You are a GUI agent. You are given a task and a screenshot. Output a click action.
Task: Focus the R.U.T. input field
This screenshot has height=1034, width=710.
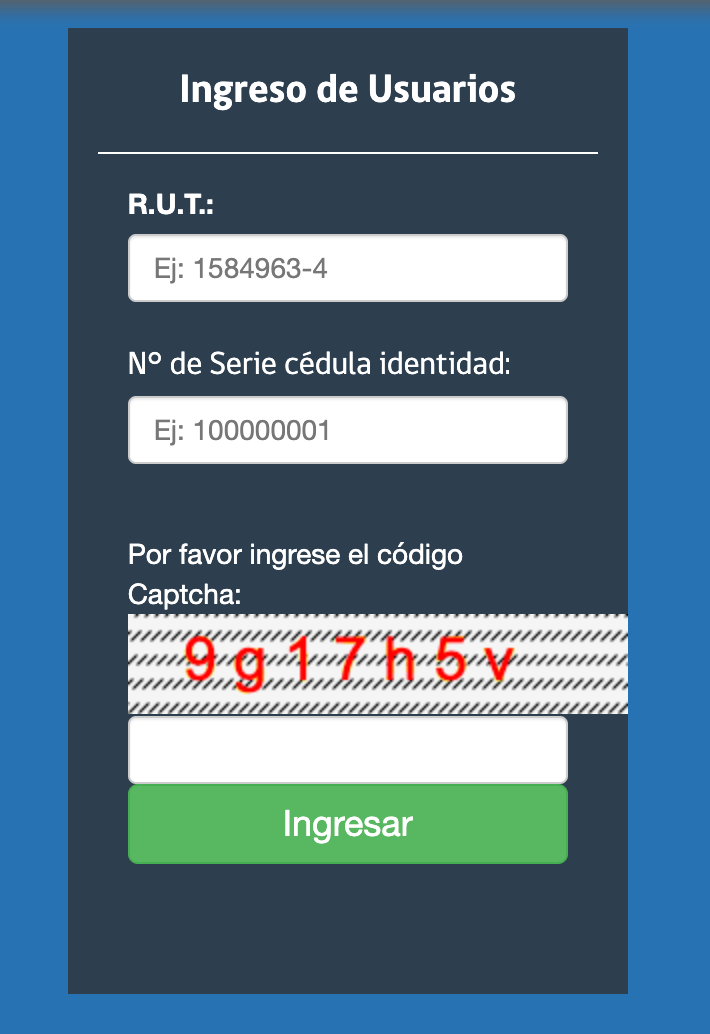pos(347,268)
